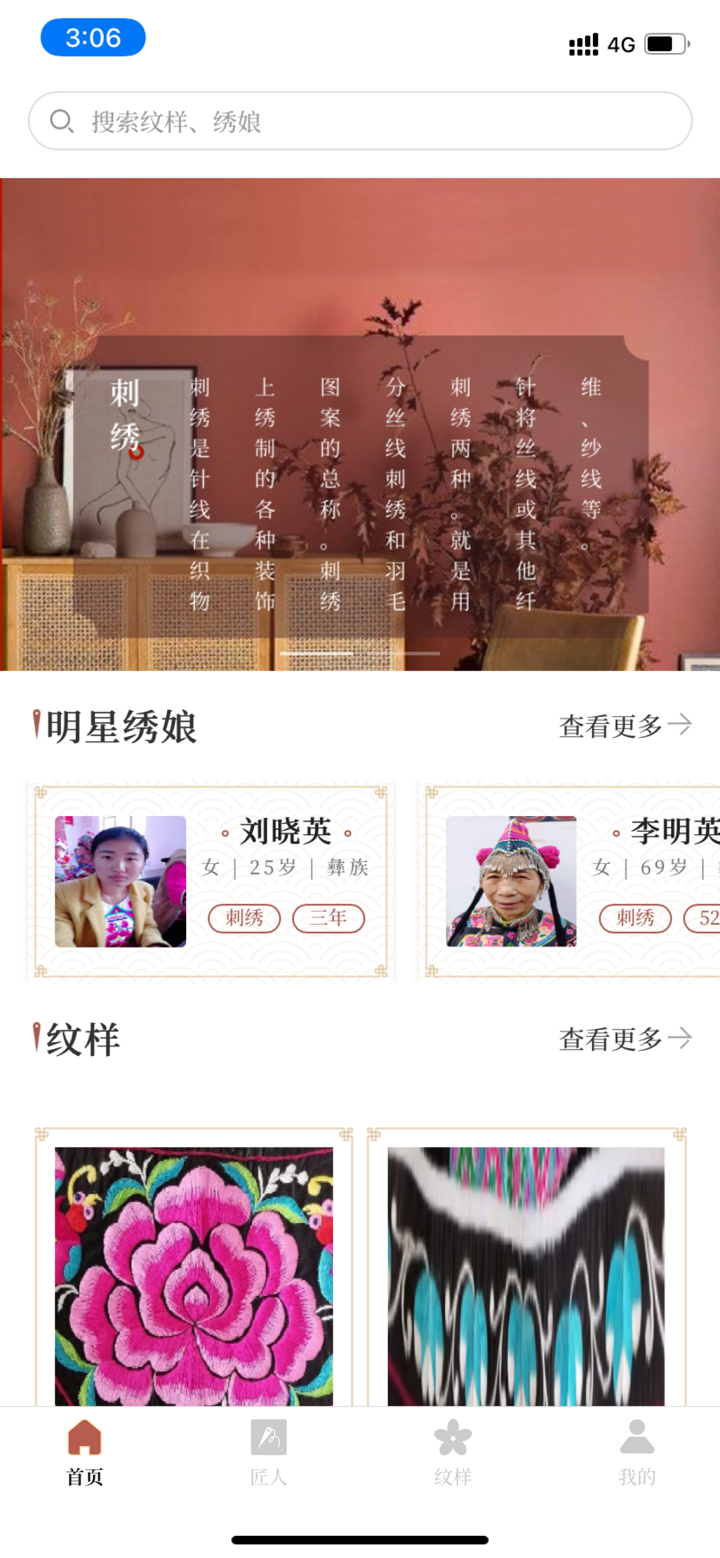This screenshot has width=720, height=1558.
Task: Tap the 刺绣 tag on 刘晓英's card
Action: [x=243, y=918]
